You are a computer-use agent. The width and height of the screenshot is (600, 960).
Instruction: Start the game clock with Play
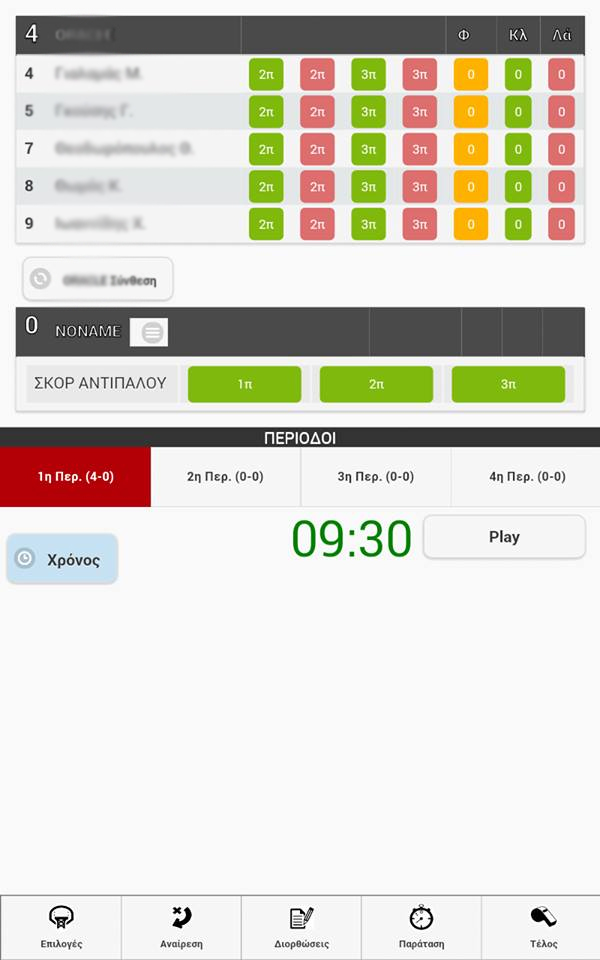(504, 537)
